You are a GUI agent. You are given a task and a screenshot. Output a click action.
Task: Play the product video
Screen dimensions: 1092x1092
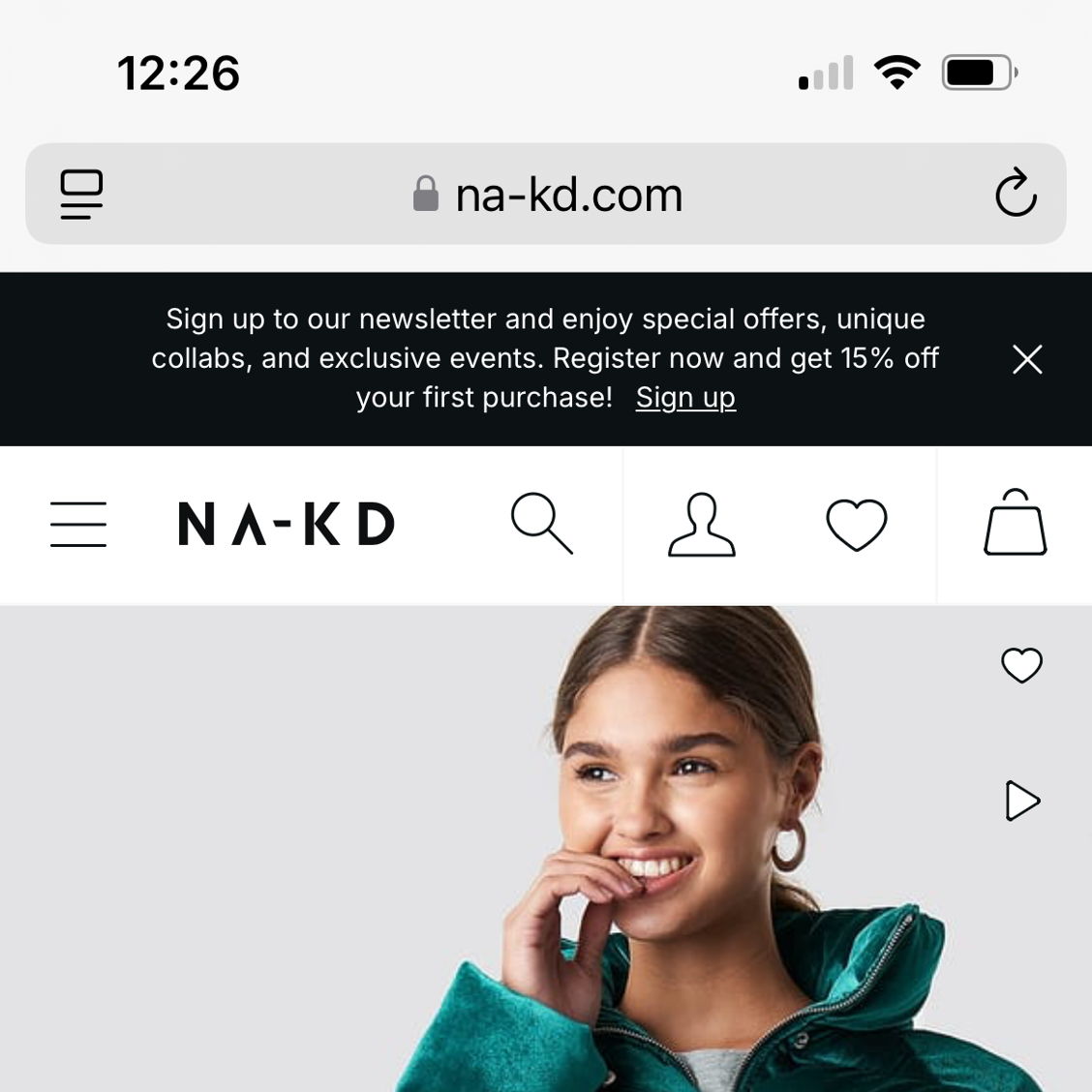coord(1021,801)
